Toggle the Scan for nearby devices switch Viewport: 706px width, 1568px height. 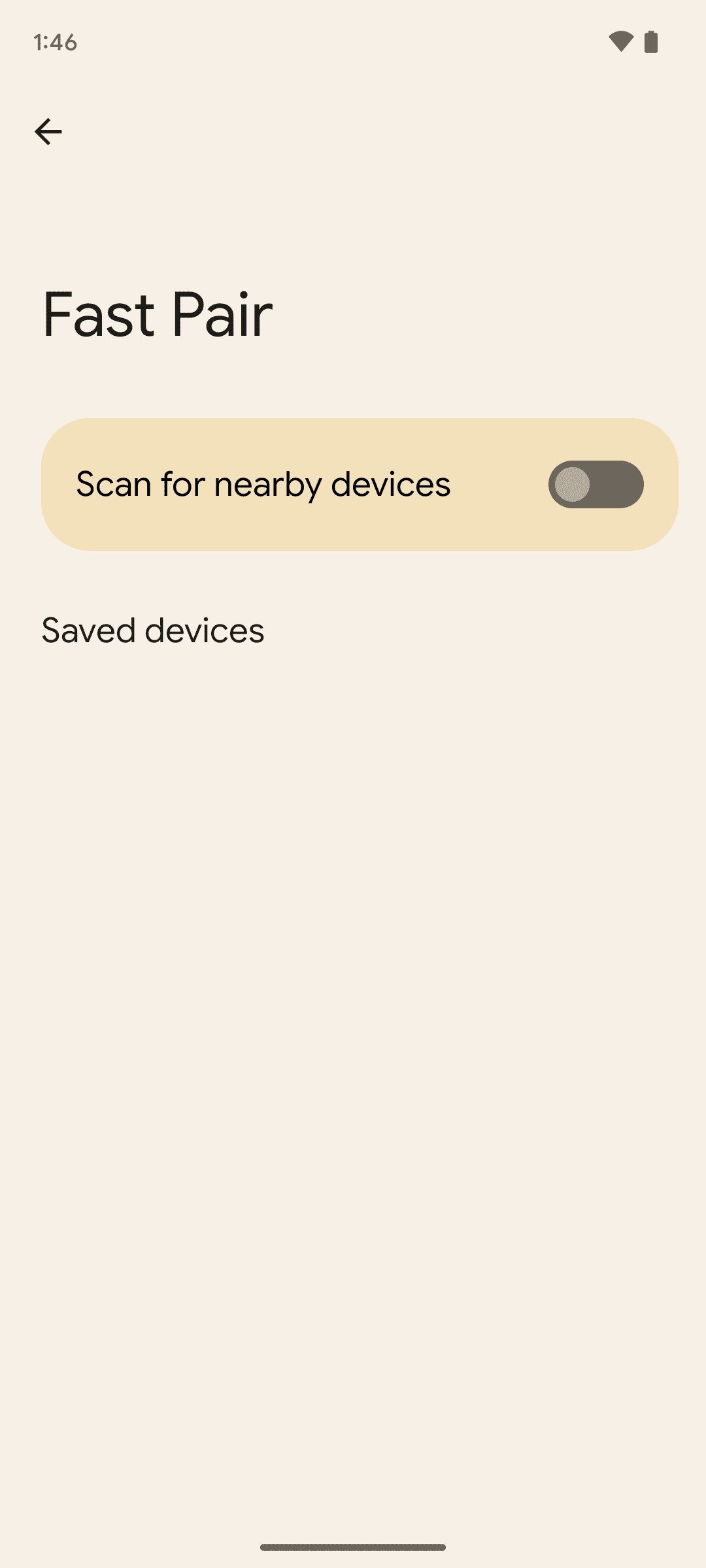(x=596, y=484)
